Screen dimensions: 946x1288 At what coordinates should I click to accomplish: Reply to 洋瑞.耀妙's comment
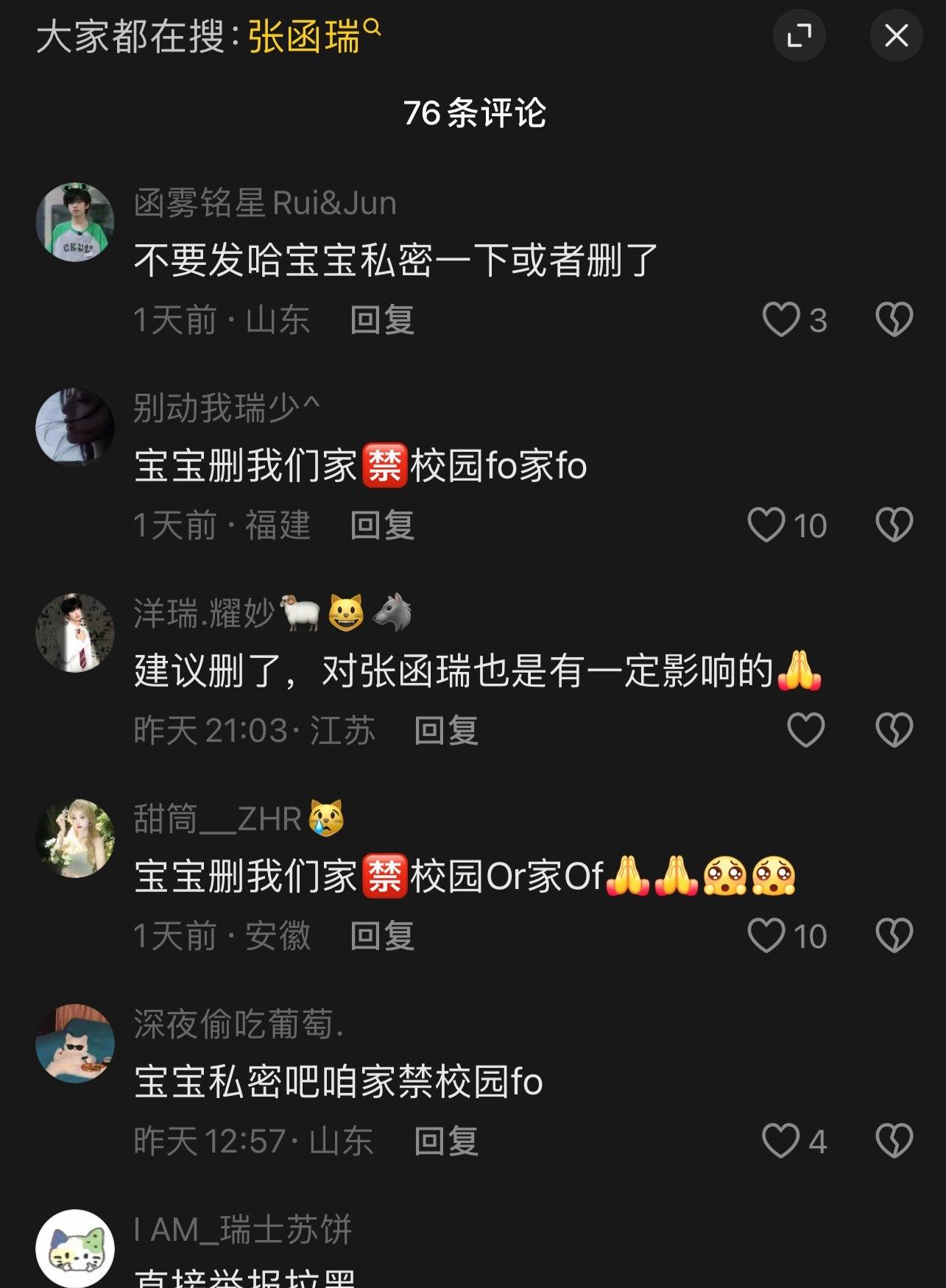(446, 730)
